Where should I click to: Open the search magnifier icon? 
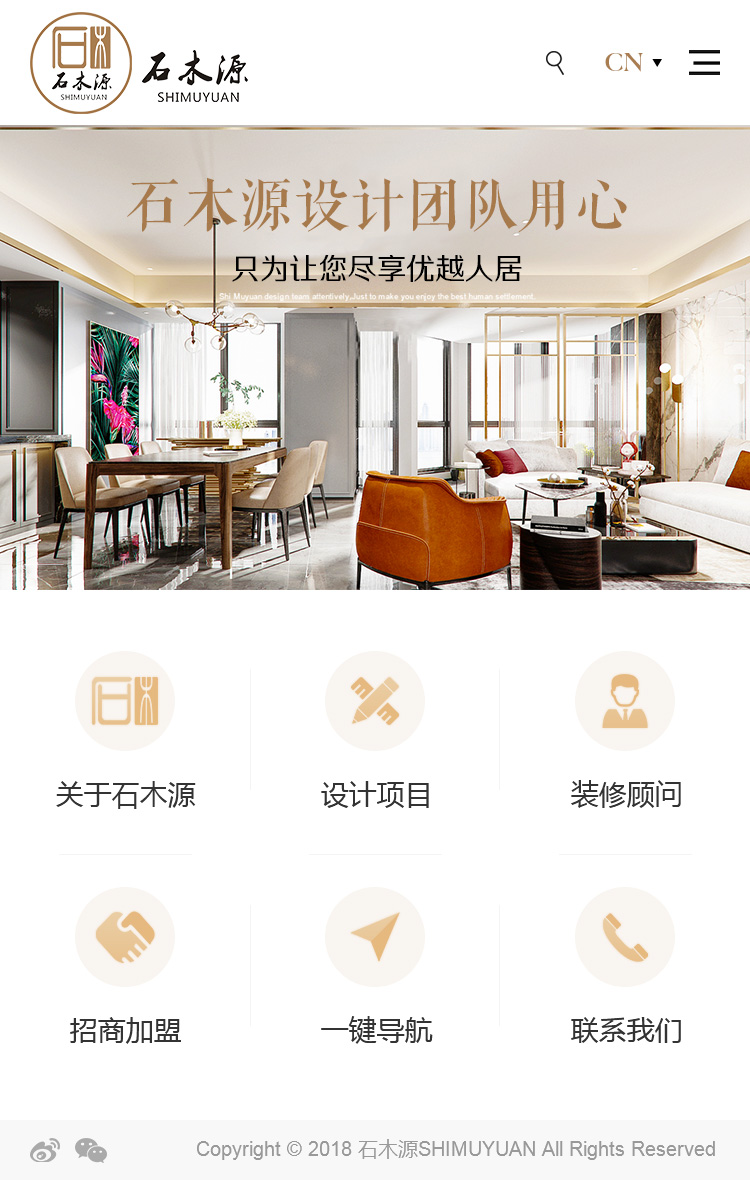tap(555, 63)
